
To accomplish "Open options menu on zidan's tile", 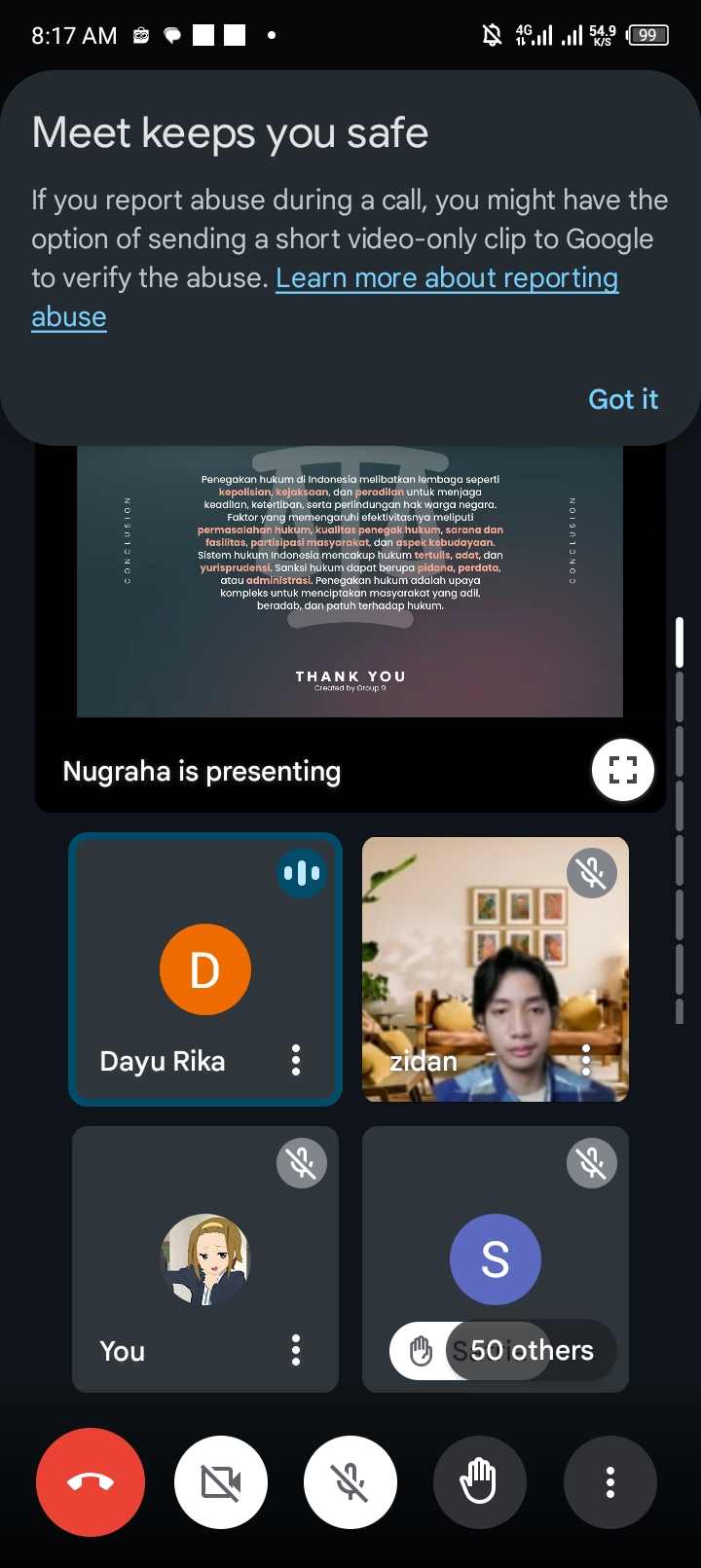I will click(586, 1060).
